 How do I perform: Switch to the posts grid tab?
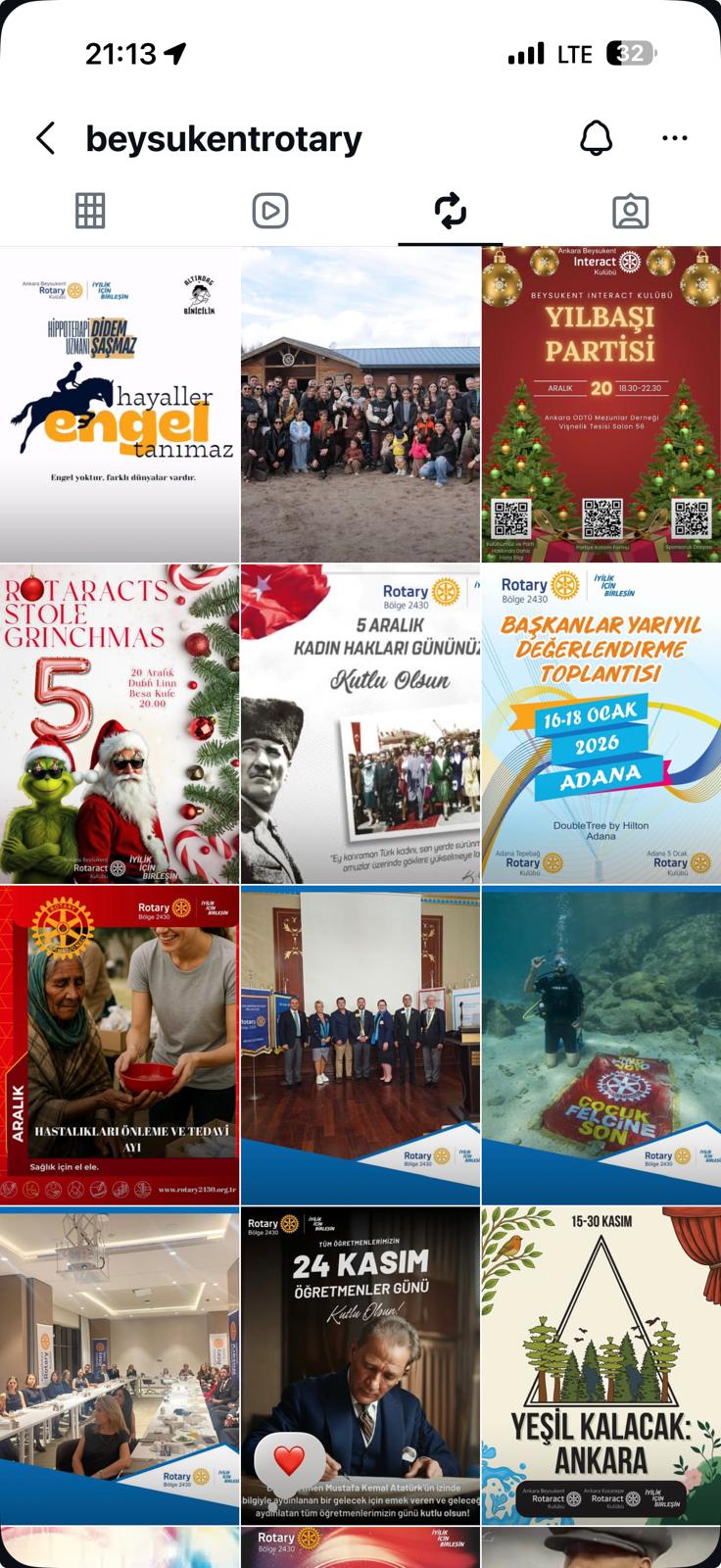click(90, 211)
